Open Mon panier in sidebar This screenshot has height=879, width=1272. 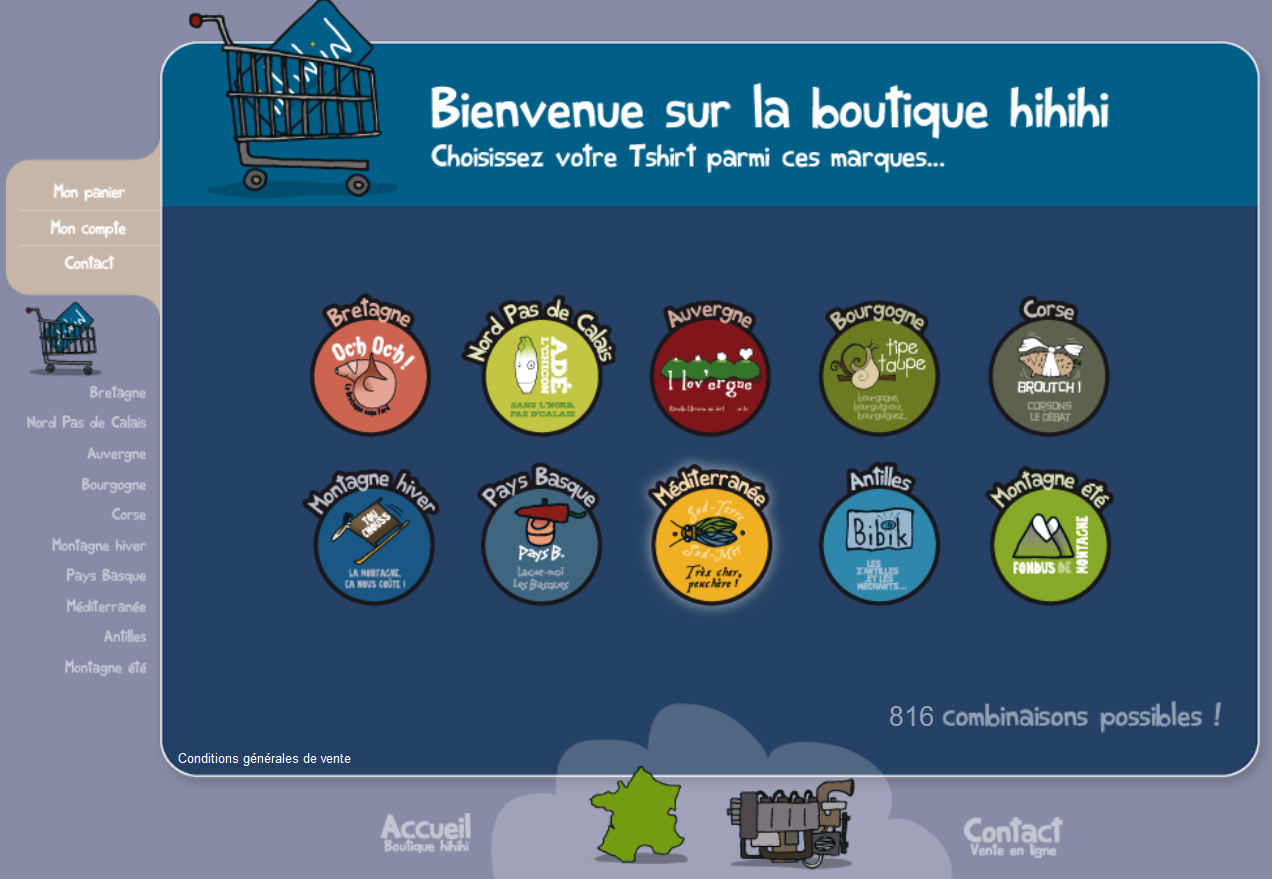89,192
